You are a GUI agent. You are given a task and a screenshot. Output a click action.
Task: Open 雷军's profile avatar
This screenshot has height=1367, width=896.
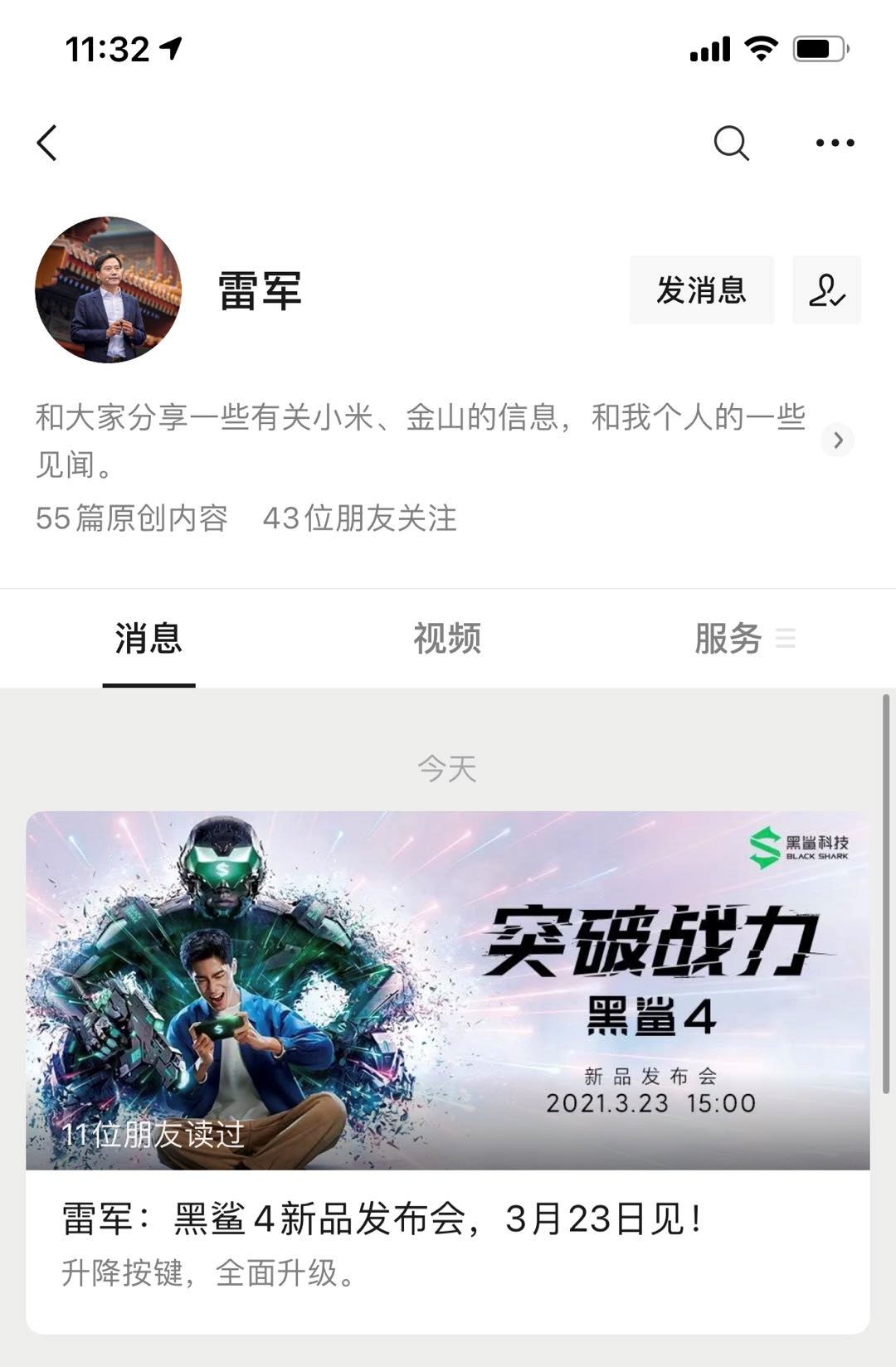(108, 289)
